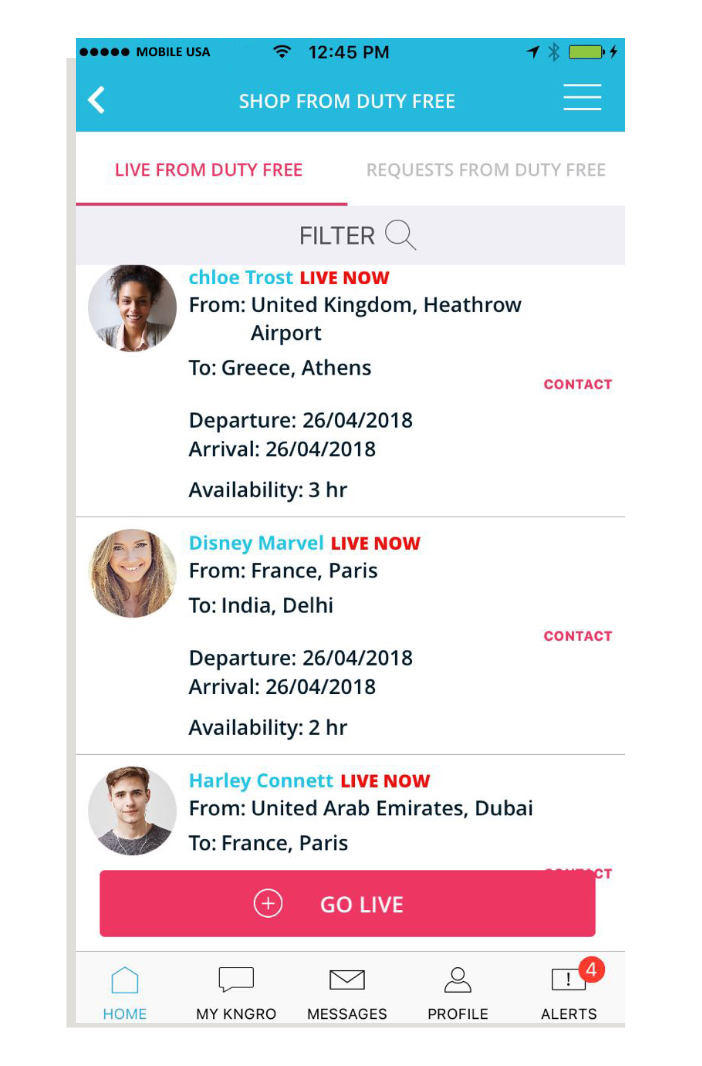Switch to the Messages tab

click(347, 993)
